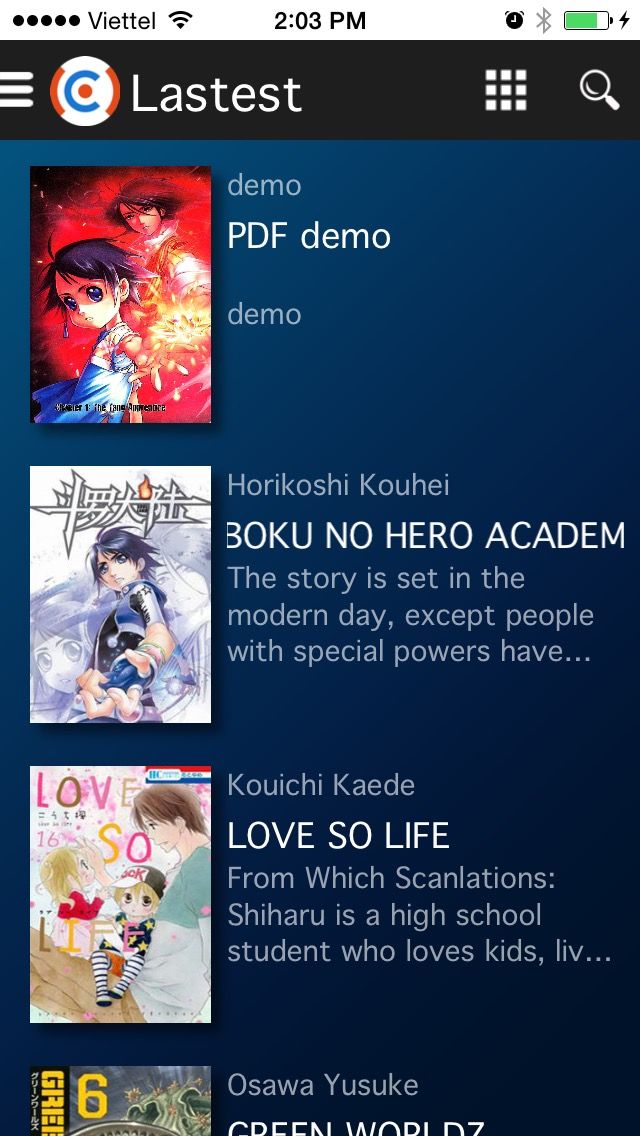Open the search magnifier

(x=599, y=90)
